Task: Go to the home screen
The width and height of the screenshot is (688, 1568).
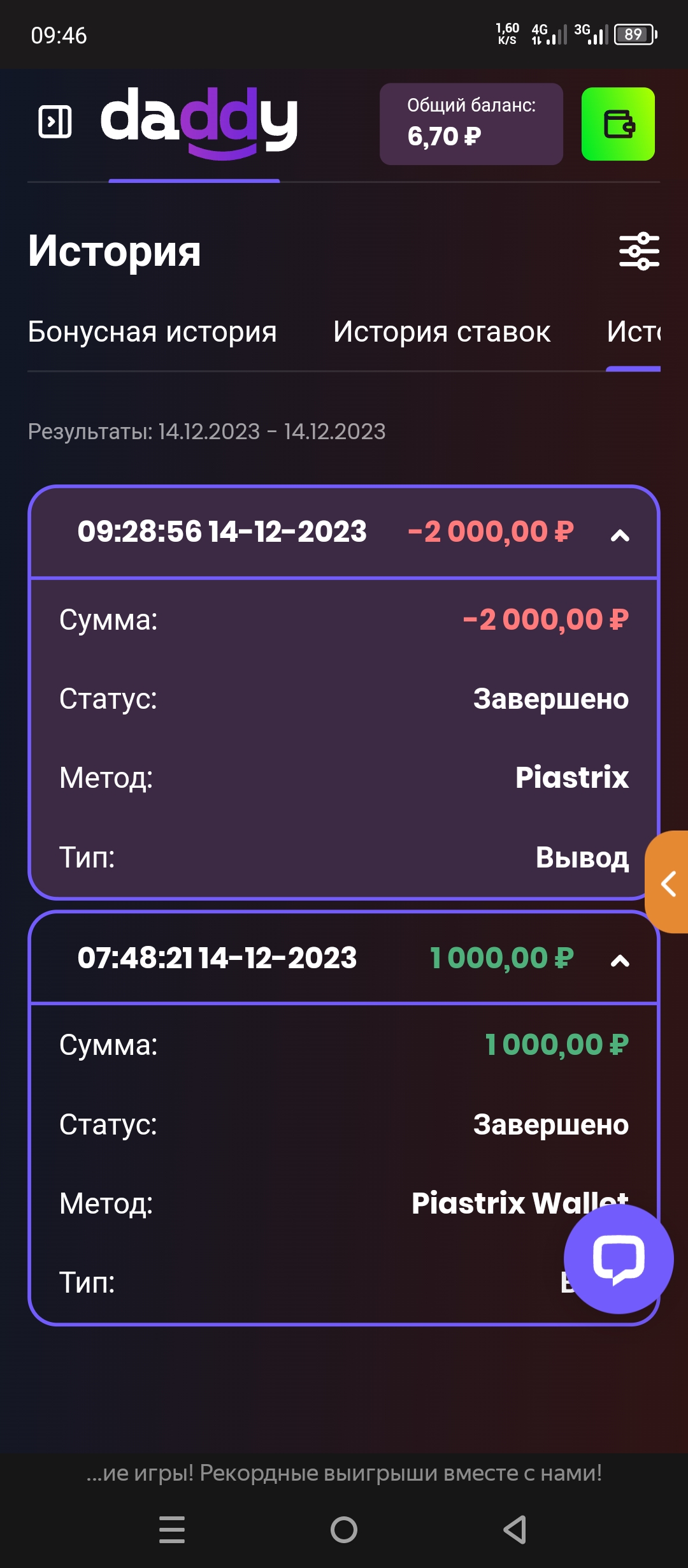Action: [x=344, y=1530]
